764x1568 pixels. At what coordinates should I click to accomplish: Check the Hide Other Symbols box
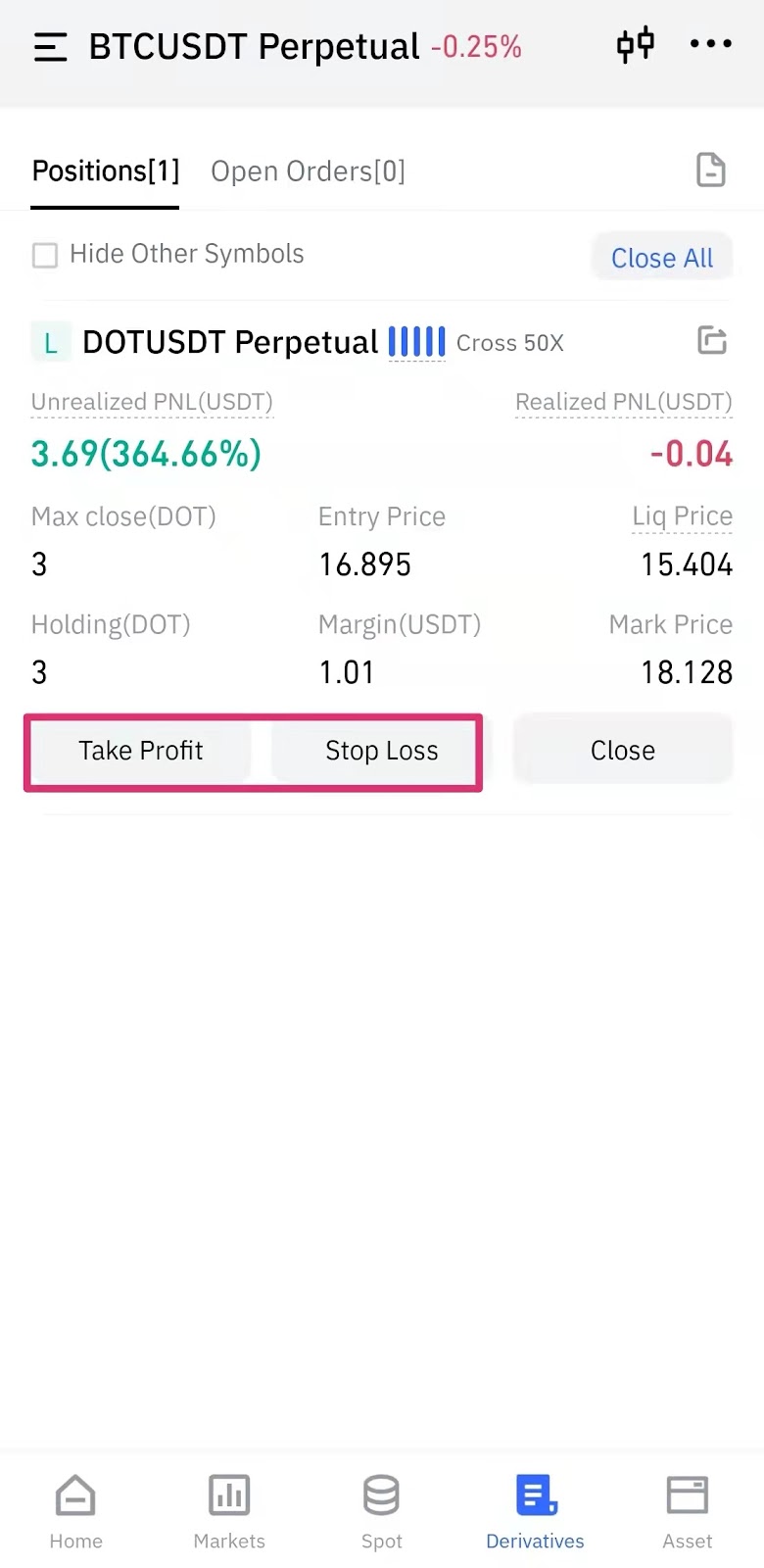45,256
